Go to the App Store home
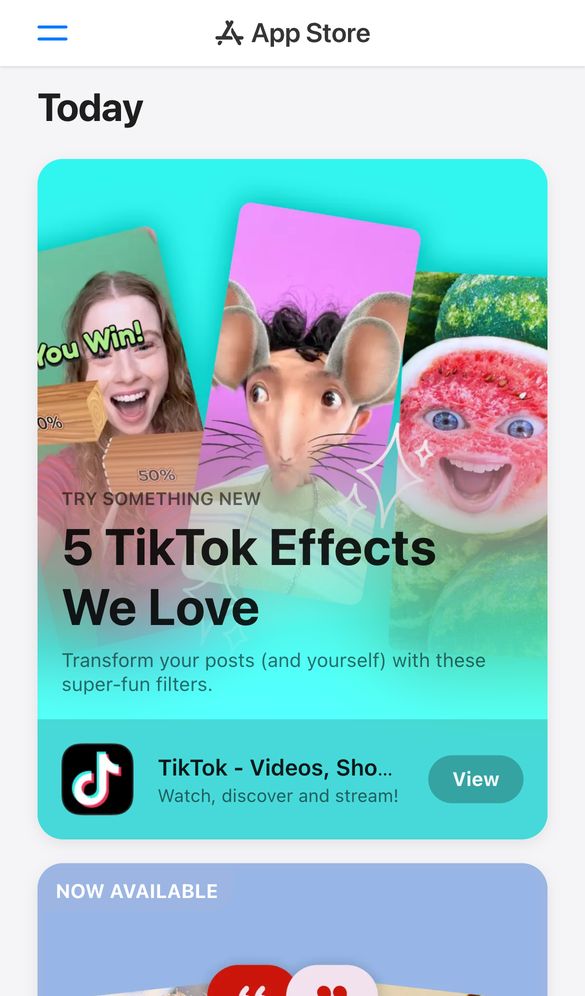Viewport: 585px width, 996px height. coord(293,33)
